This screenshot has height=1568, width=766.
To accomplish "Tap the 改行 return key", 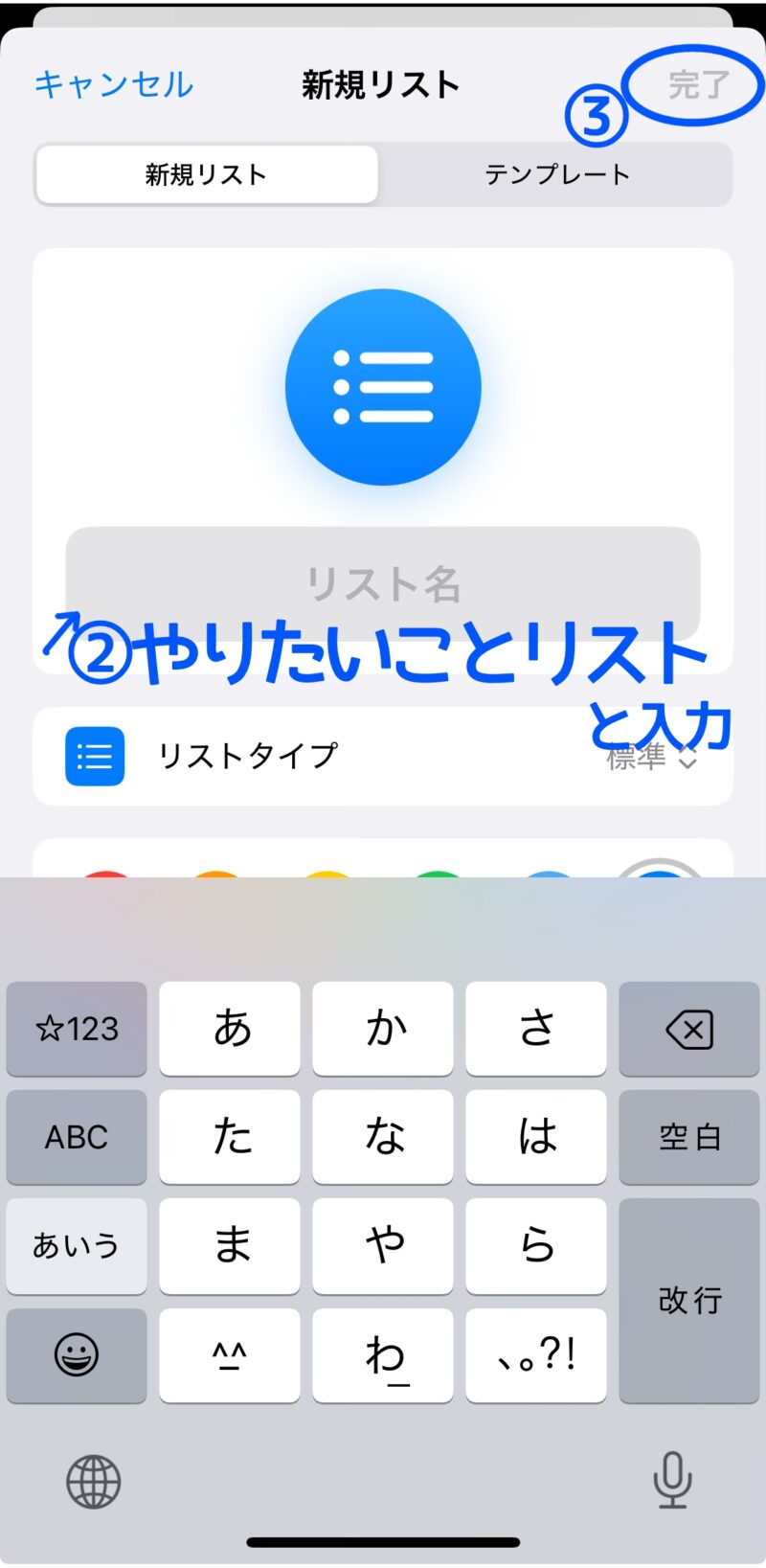I will [x=688, y=1300].
